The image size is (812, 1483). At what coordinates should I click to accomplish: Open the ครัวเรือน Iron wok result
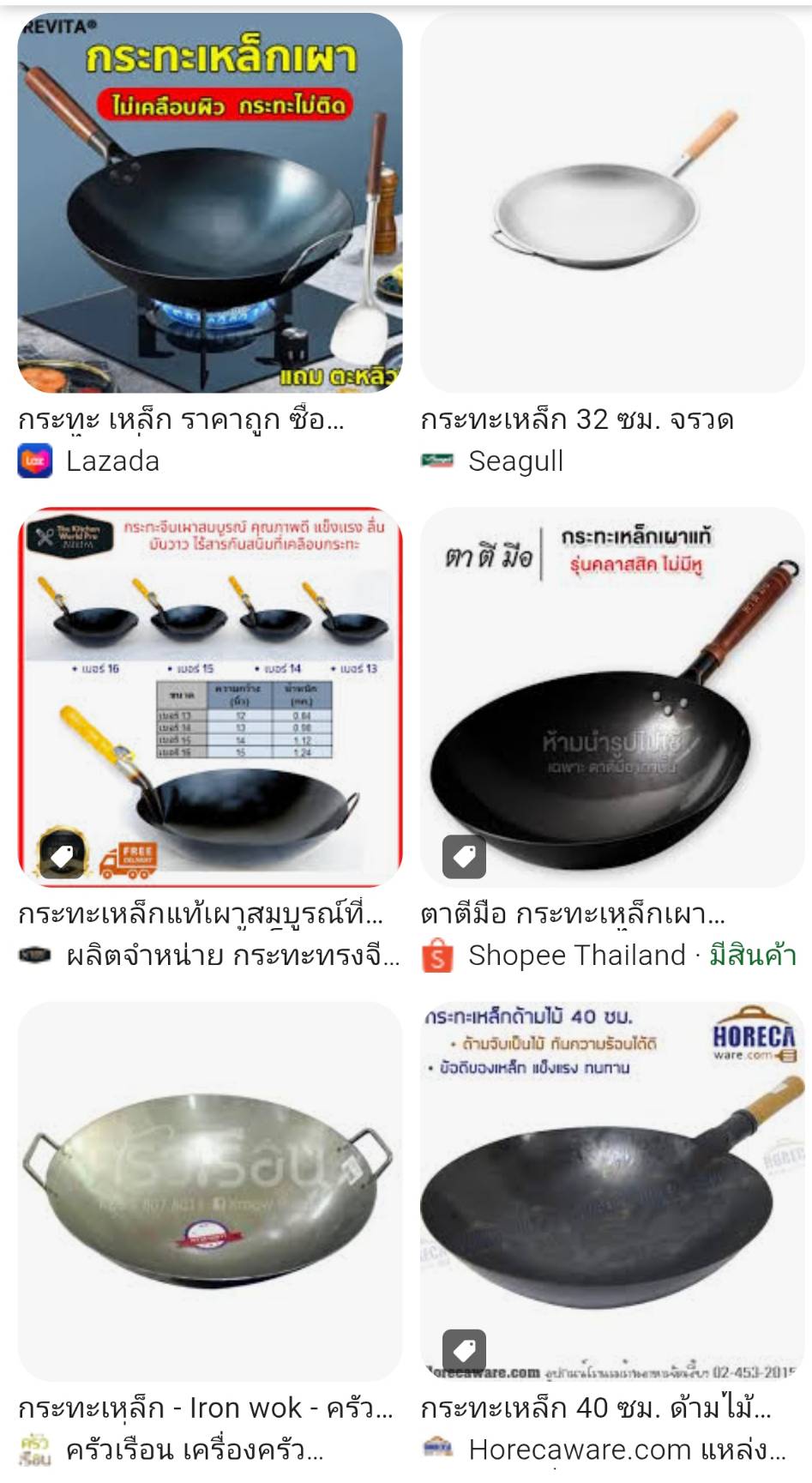tap(209, 1191)
